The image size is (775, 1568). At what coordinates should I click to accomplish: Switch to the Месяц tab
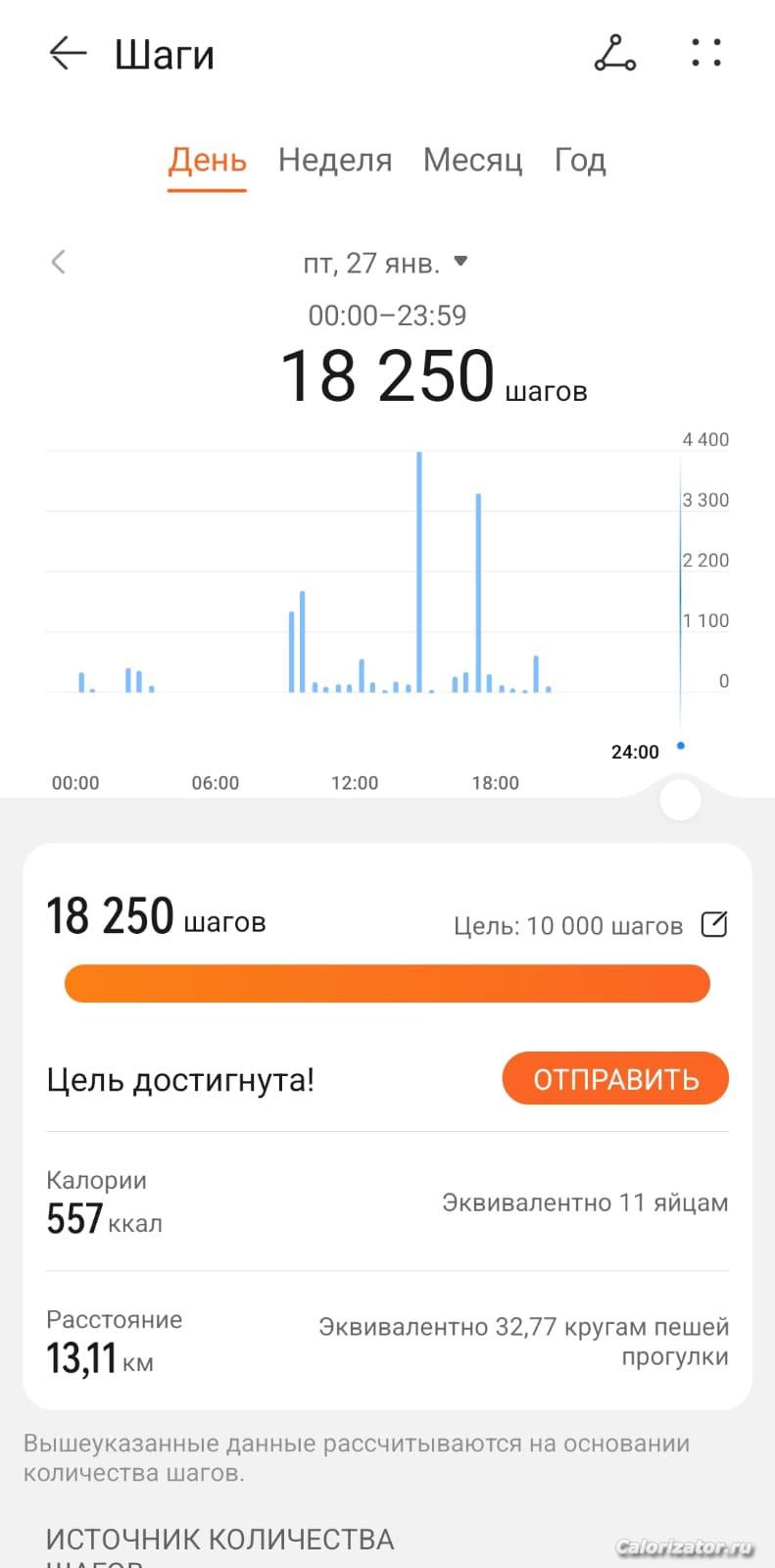coord(472,160)
